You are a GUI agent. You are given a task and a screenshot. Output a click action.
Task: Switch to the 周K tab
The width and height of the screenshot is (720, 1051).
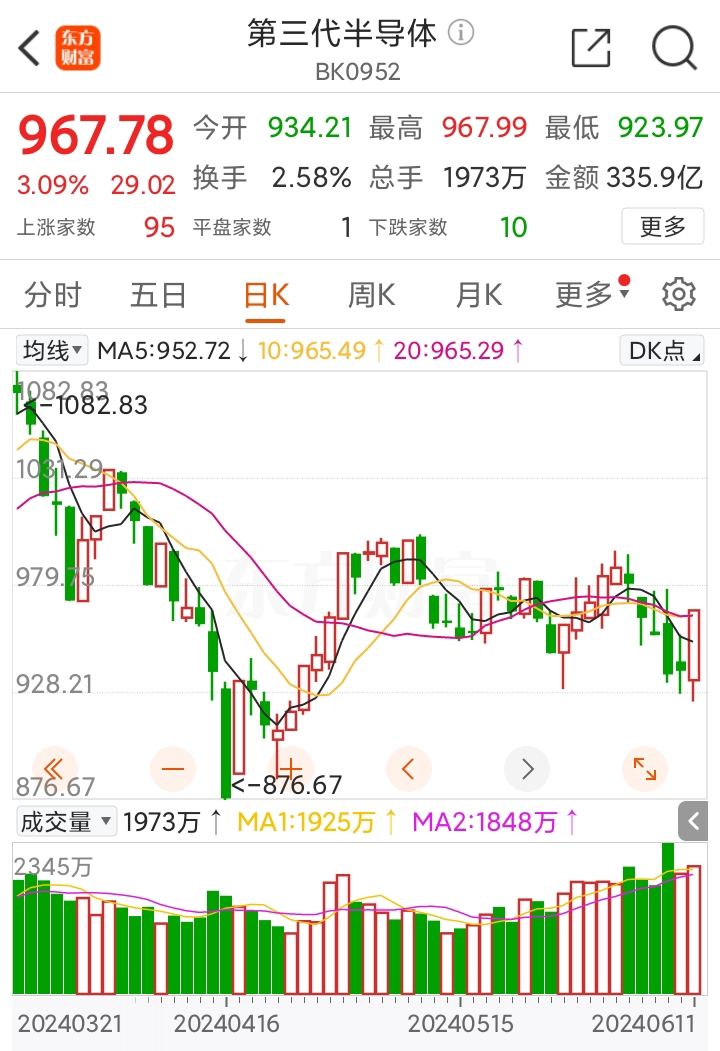370,293
